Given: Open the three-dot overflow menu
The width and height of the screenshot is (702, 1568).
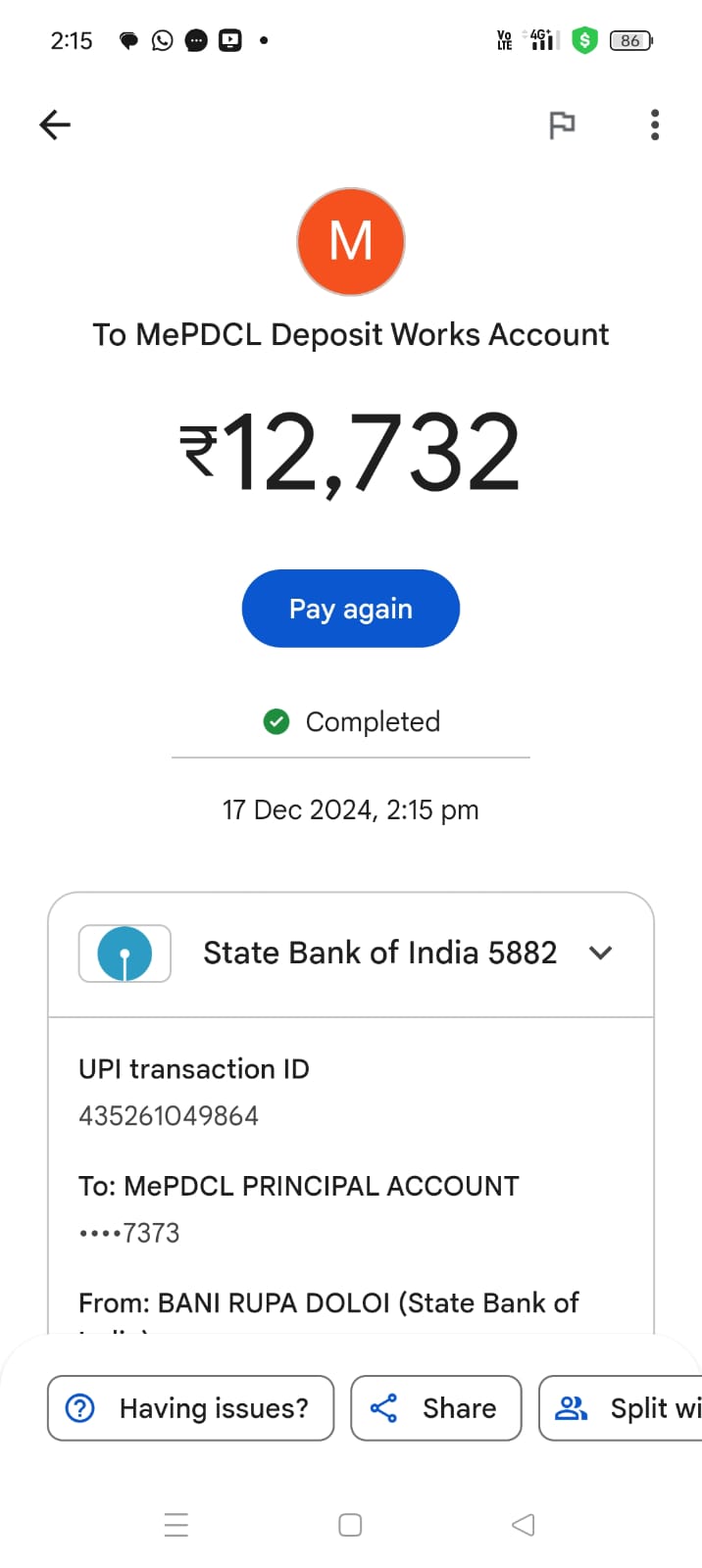Looking at the screenshot, I should [655, 124].
